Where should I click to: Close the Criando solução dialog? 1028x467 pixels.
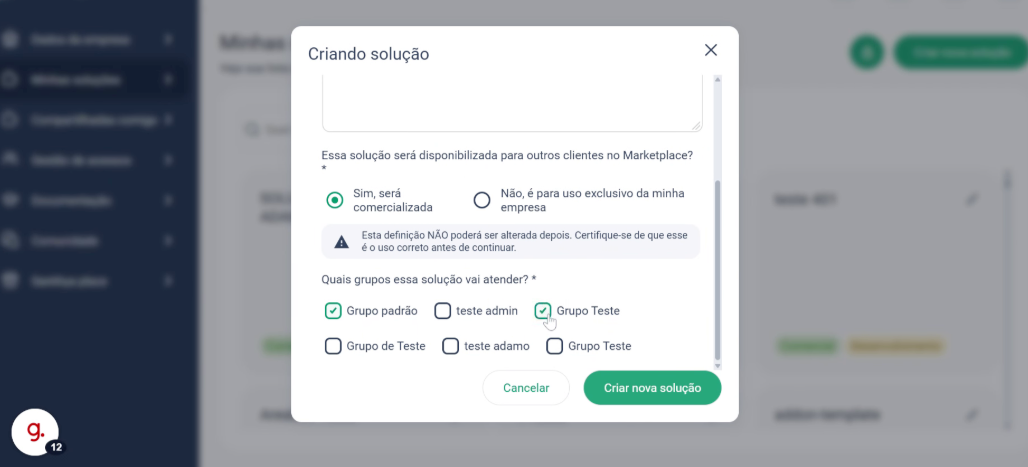click(x=710, y=50)
